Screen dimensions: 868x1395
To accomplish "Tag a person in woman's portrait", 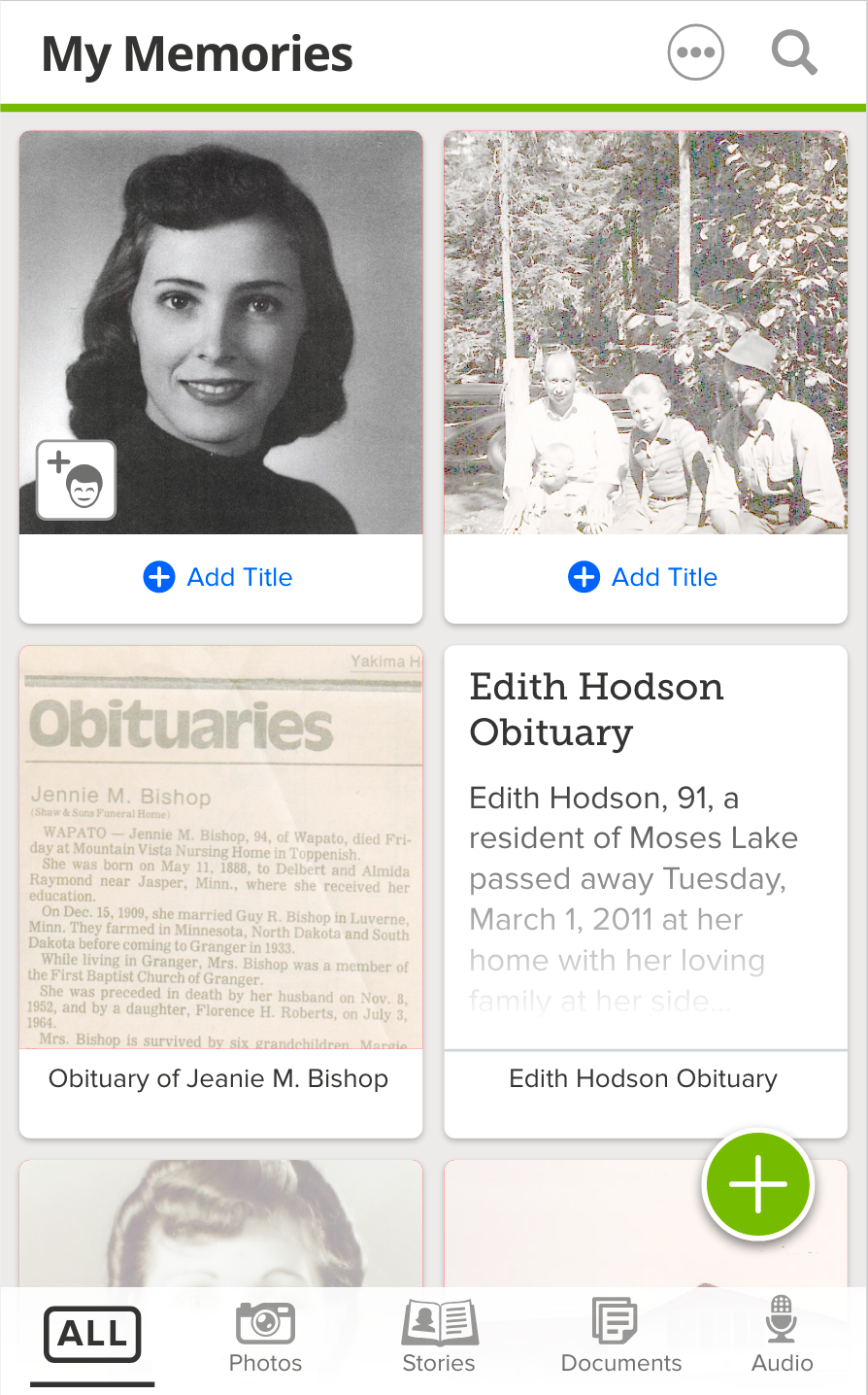I will [77, 480].
